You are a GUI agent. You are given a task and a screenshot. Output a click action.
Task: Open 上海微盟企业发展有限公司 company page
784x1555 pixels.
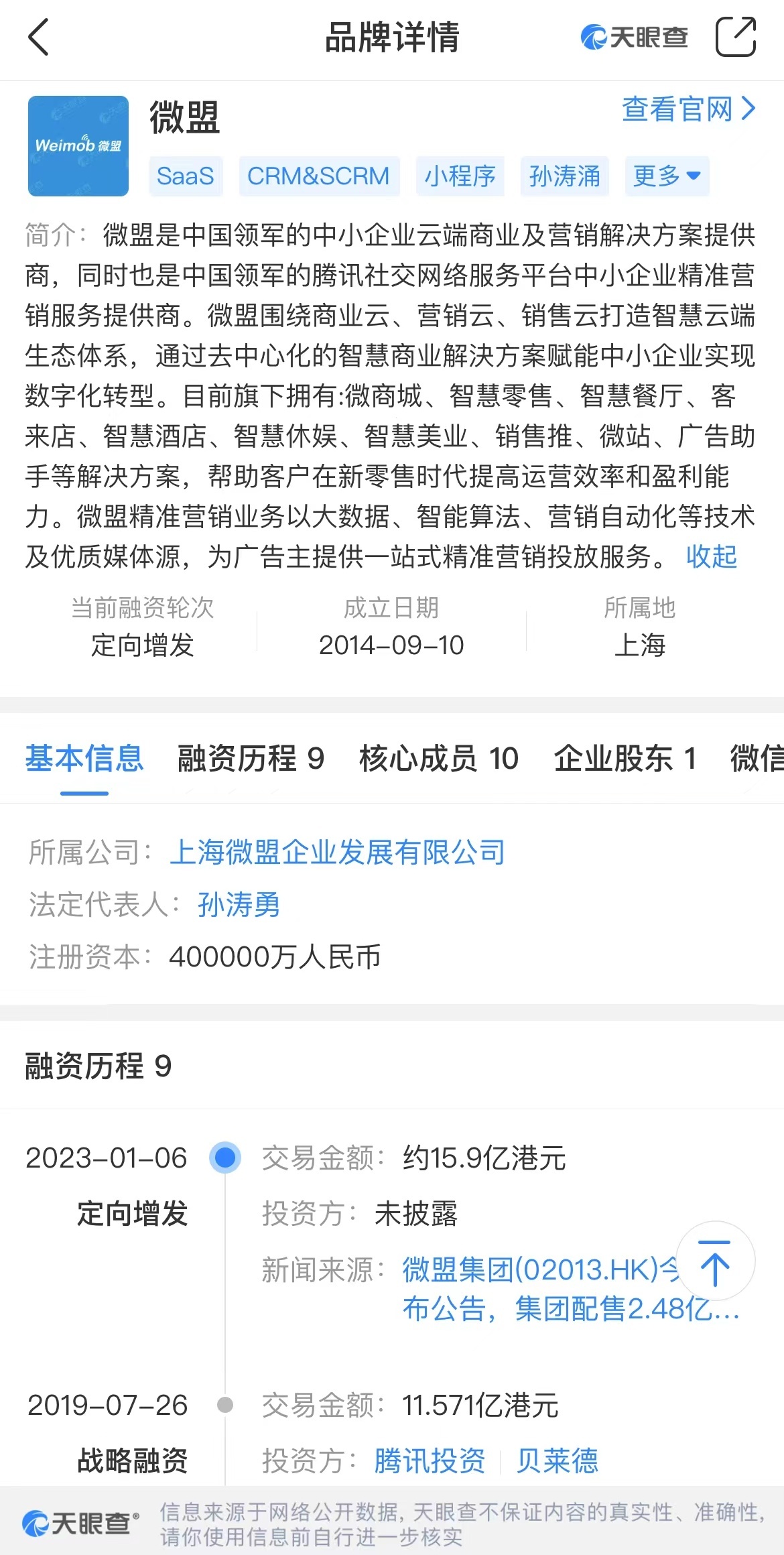(337, 853)
